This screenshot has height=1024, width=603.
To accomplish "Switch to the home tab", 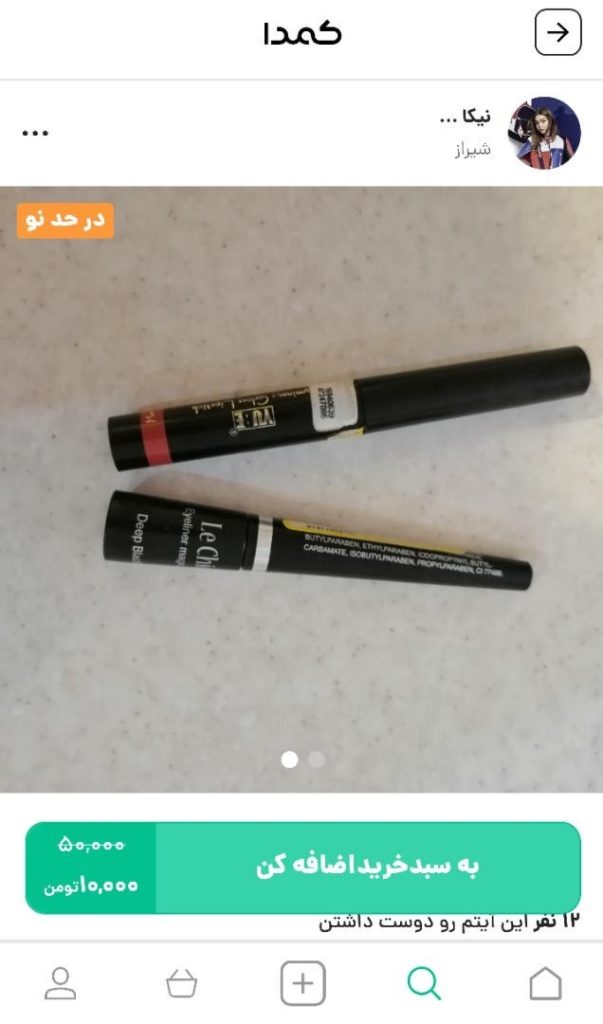I will tap(545, 984).
